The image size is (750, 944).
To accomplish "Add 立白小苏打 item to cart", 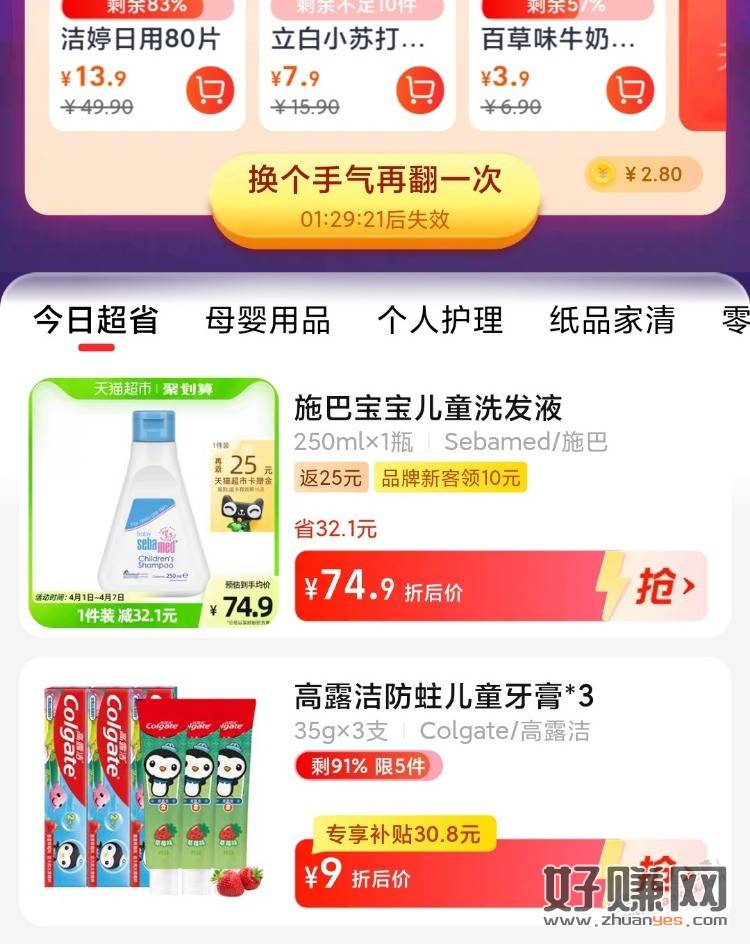I will click(419, 91).
